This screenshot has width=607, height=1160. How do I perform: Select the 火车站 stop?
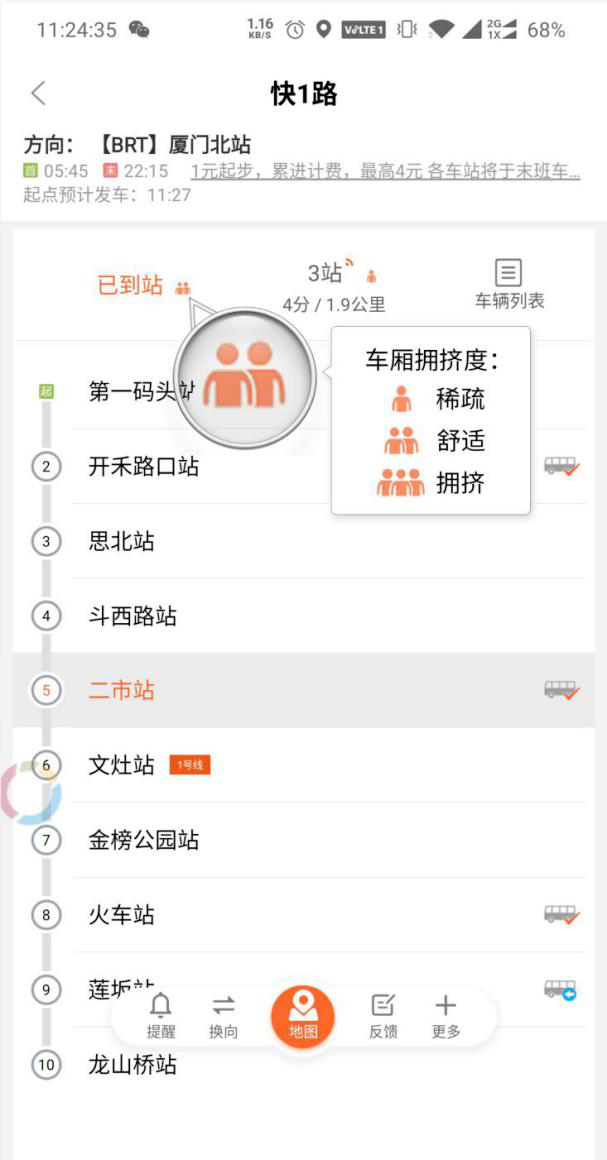coord(304,915)
